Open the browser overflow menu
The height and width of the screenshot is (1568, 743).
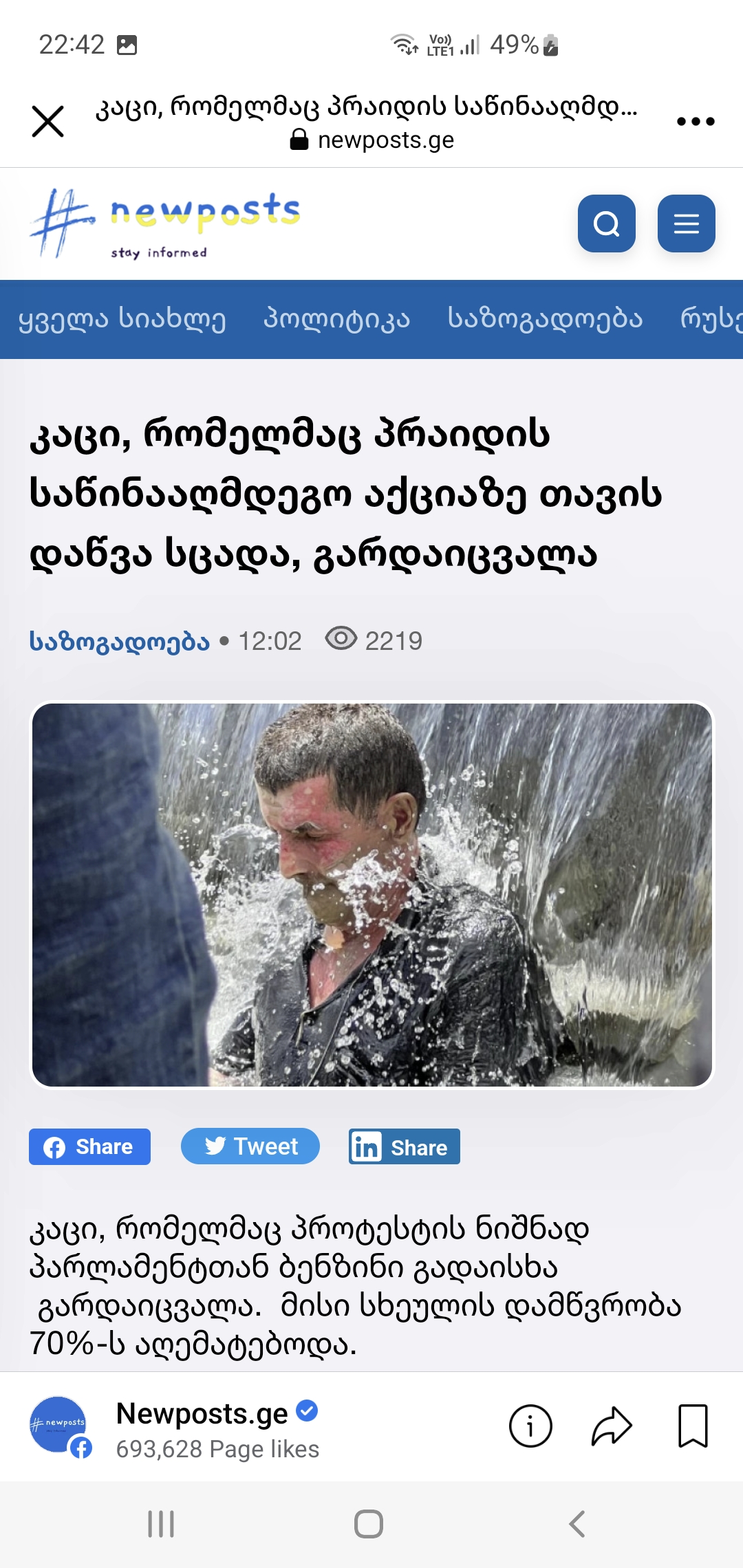696,122
